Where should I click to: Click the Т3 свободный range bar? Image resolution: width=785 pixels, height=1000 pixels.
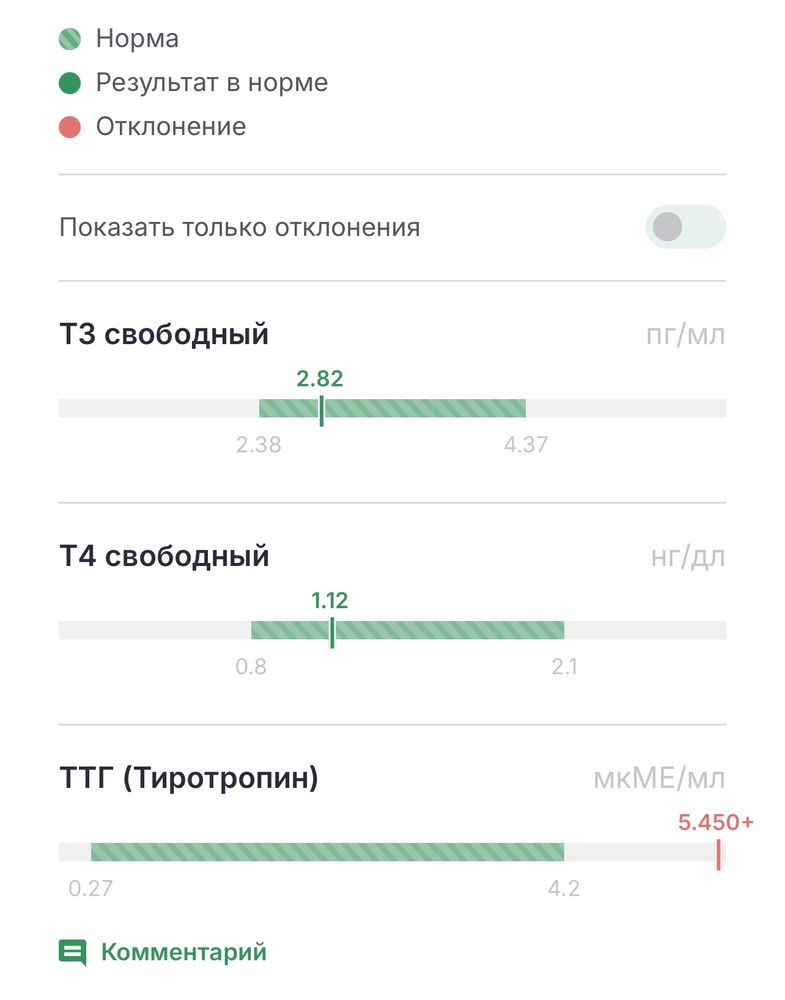[392, 408]
